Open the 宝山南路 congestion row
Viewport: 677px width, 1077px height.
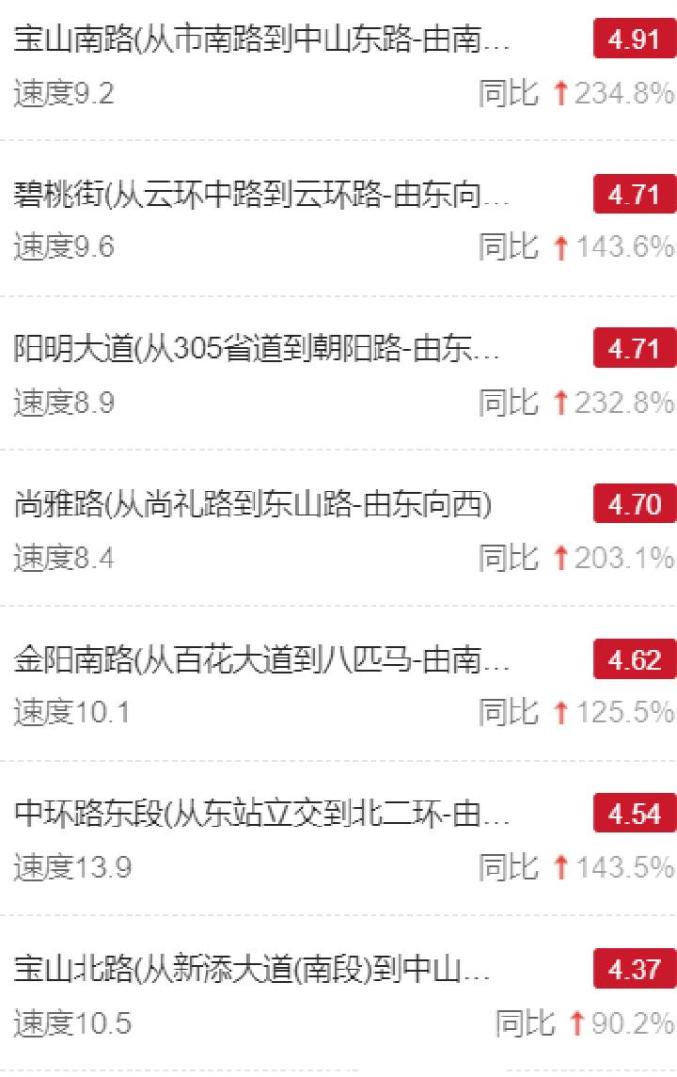click(x=262, y=42)
